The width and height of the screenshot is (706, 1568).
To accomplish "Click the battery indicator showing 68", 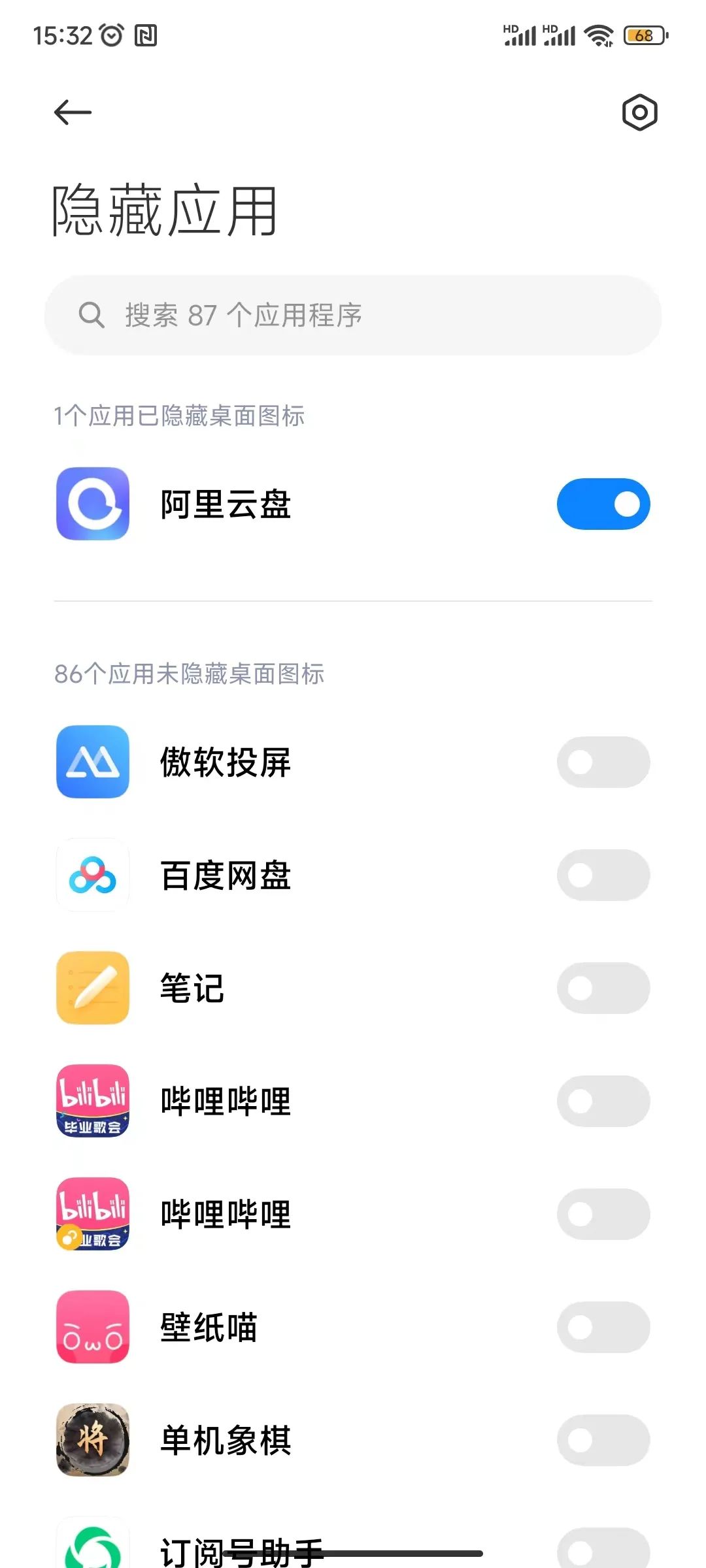I will point(644,36).
